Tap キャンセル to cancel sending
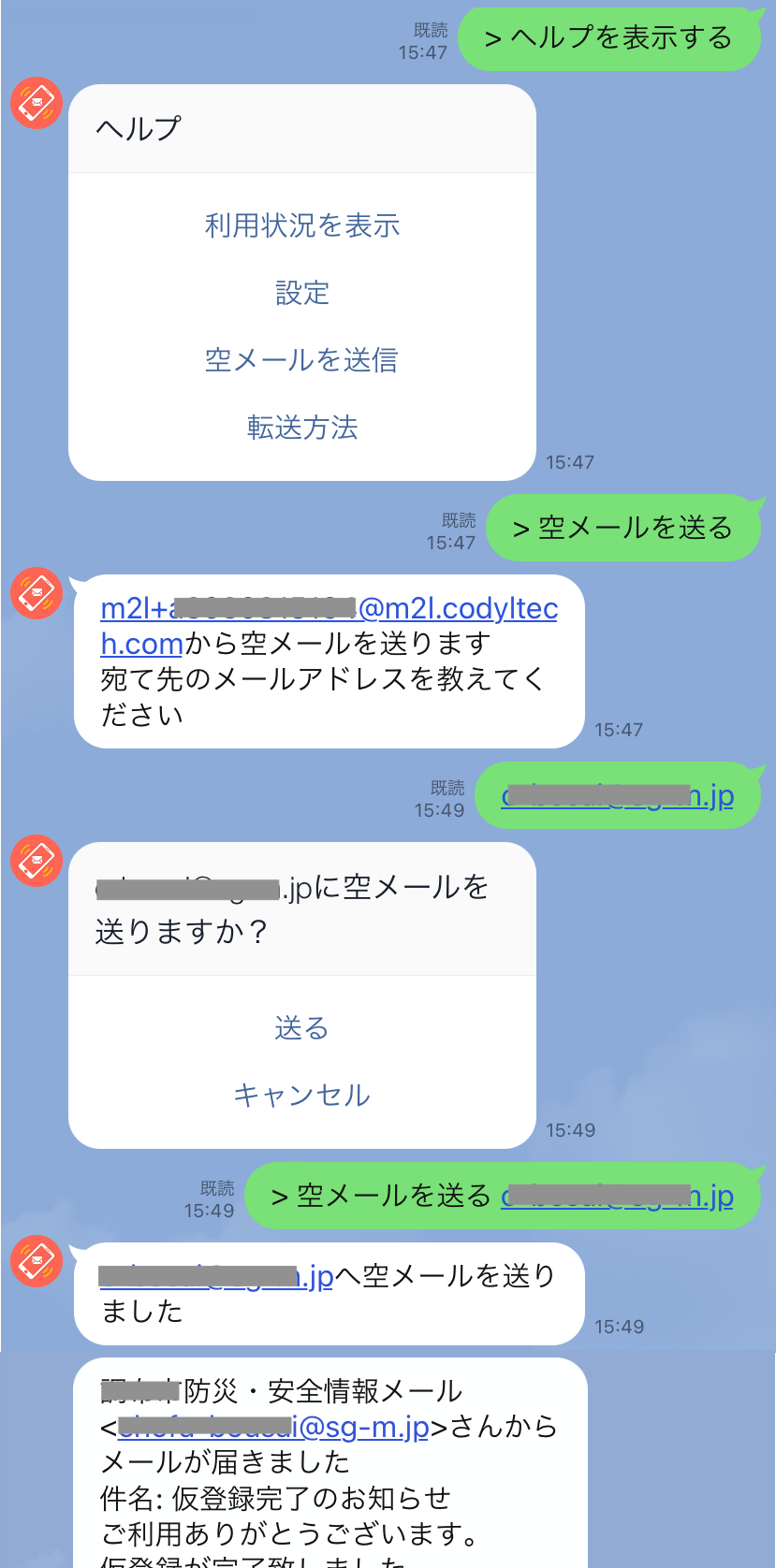 coord(302,1095)
